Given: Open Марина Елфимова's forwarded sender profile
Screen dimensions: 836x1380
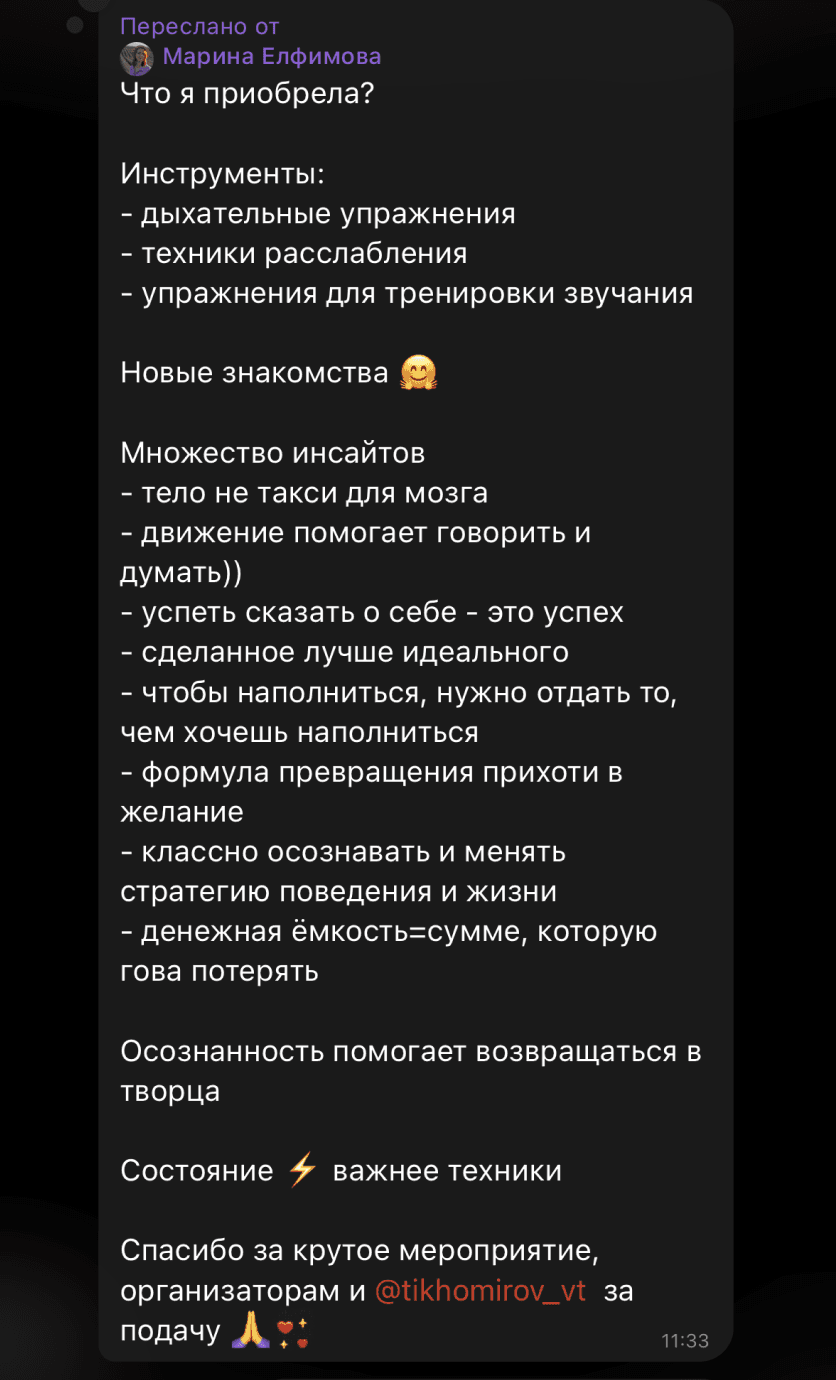Looking at the screenshot, I should [270, 57].
